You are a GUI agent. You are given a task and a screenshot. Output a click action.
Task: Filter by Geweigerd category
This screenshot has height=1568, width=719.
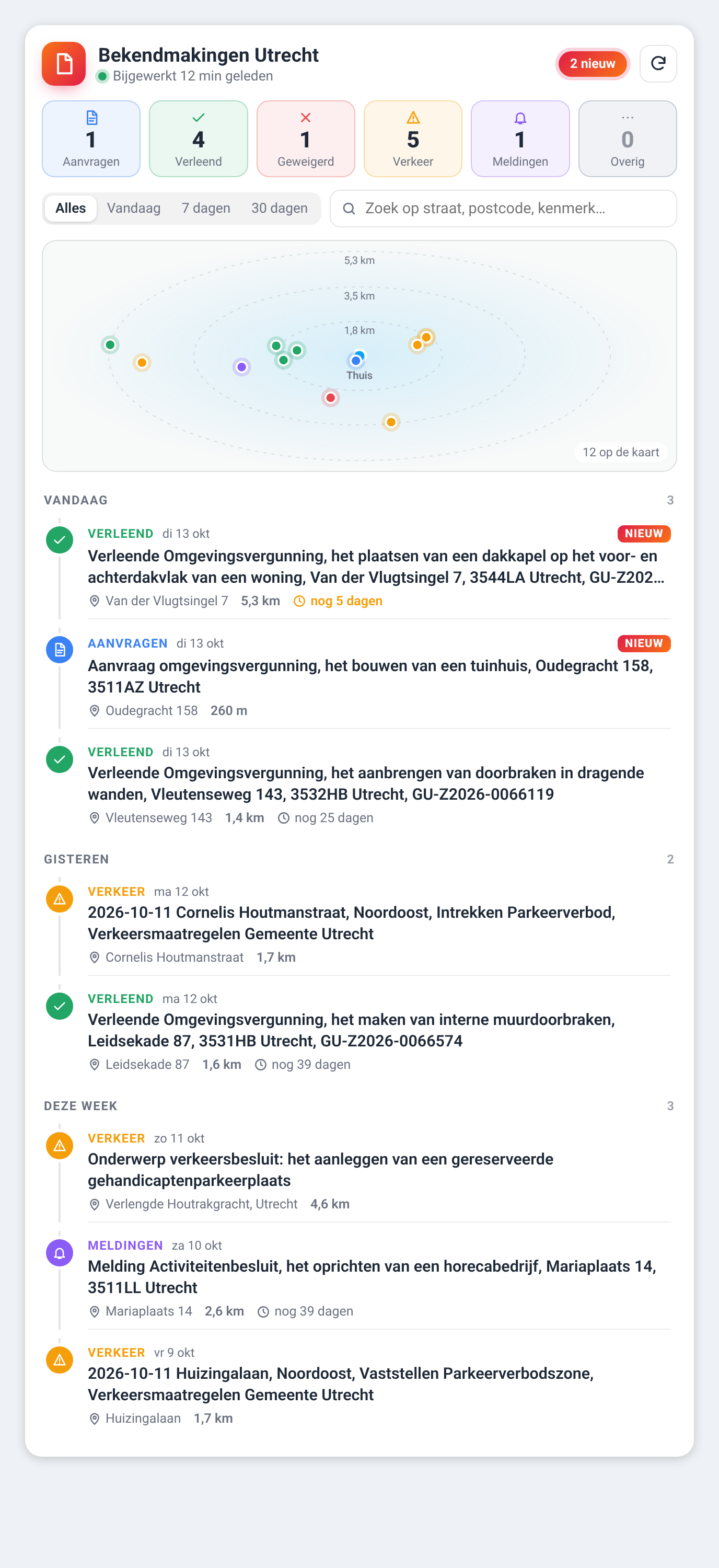click(305, 139)
